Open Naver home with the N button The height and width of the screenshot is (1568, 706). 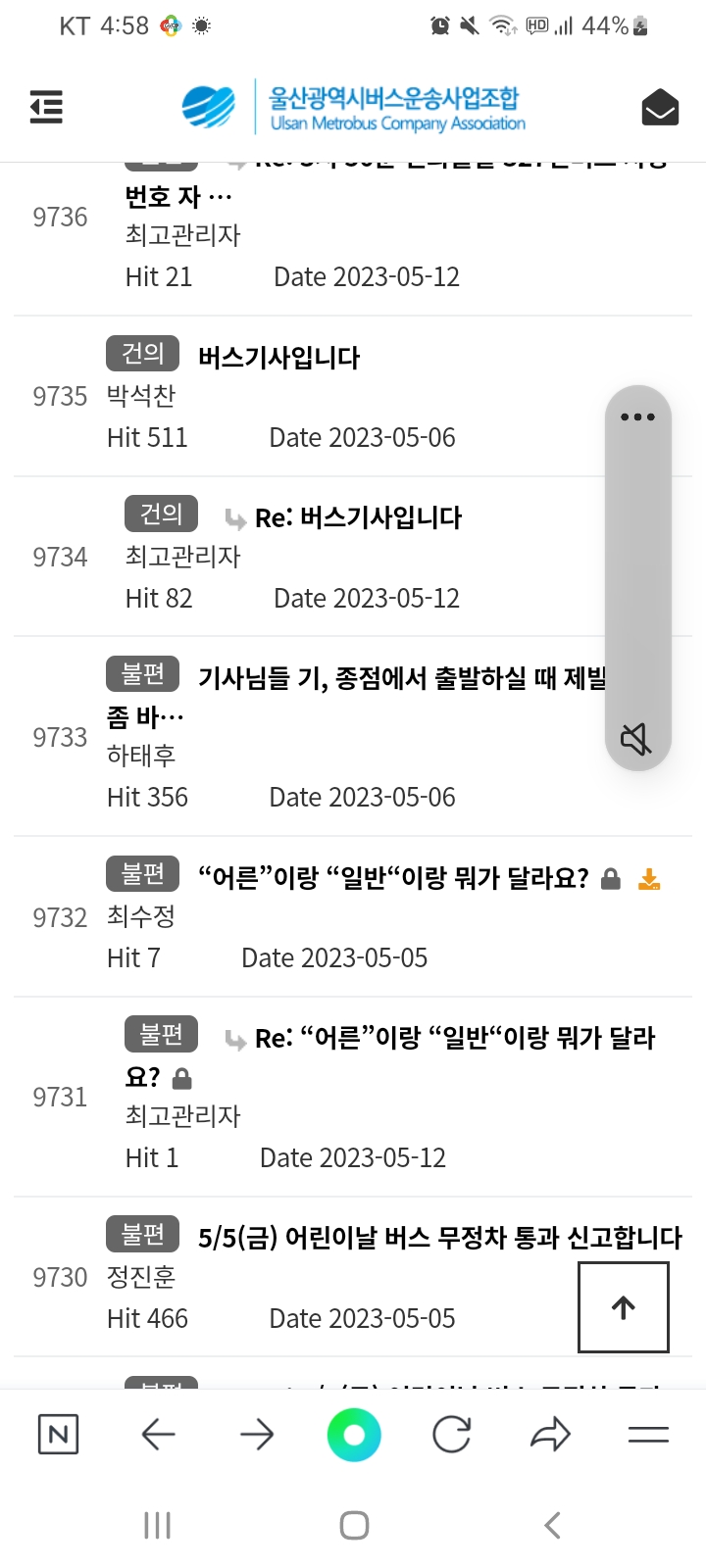coord(58,1435)
